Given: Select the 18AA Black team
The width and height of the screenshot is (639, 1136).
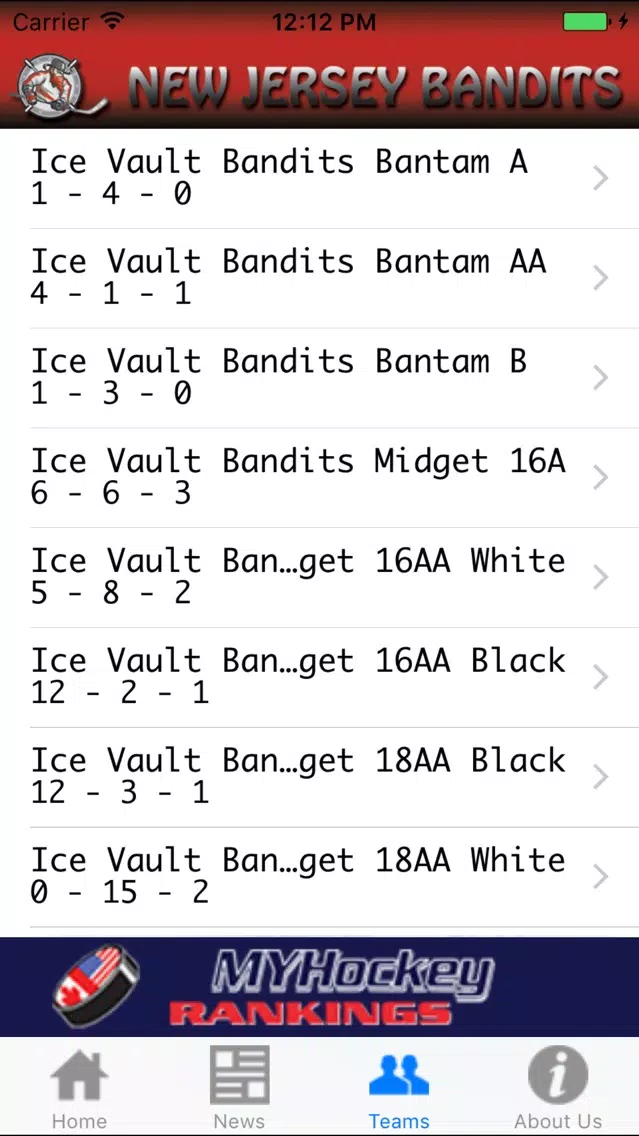Looking at the screenshot, I should (320, 777).
